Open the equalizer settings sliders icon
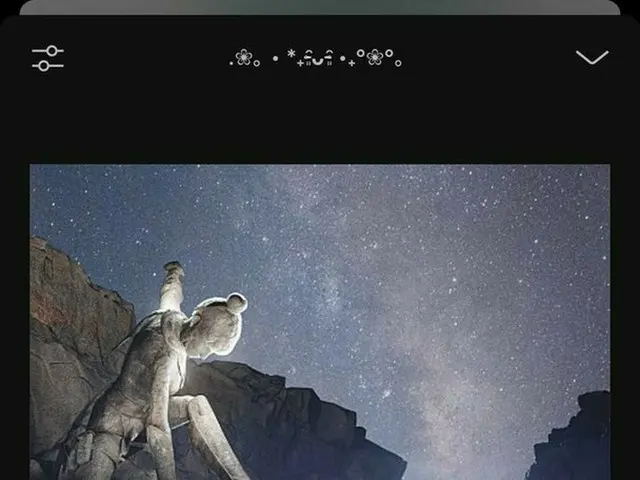This screenshot has height=480, width=640. (x=47, y=58)
